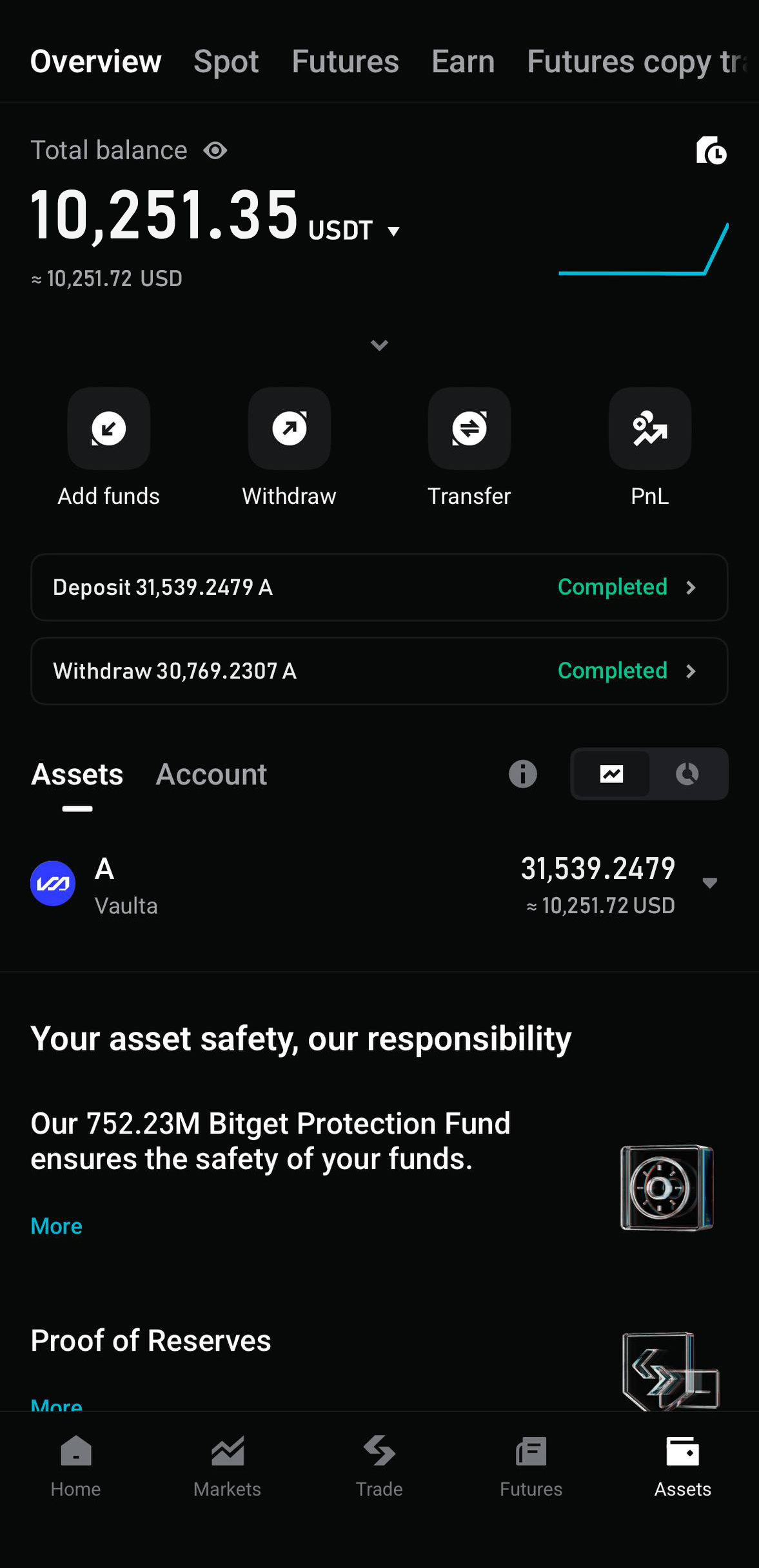Open Transfer
The image size is (759, 1568).
469,429
